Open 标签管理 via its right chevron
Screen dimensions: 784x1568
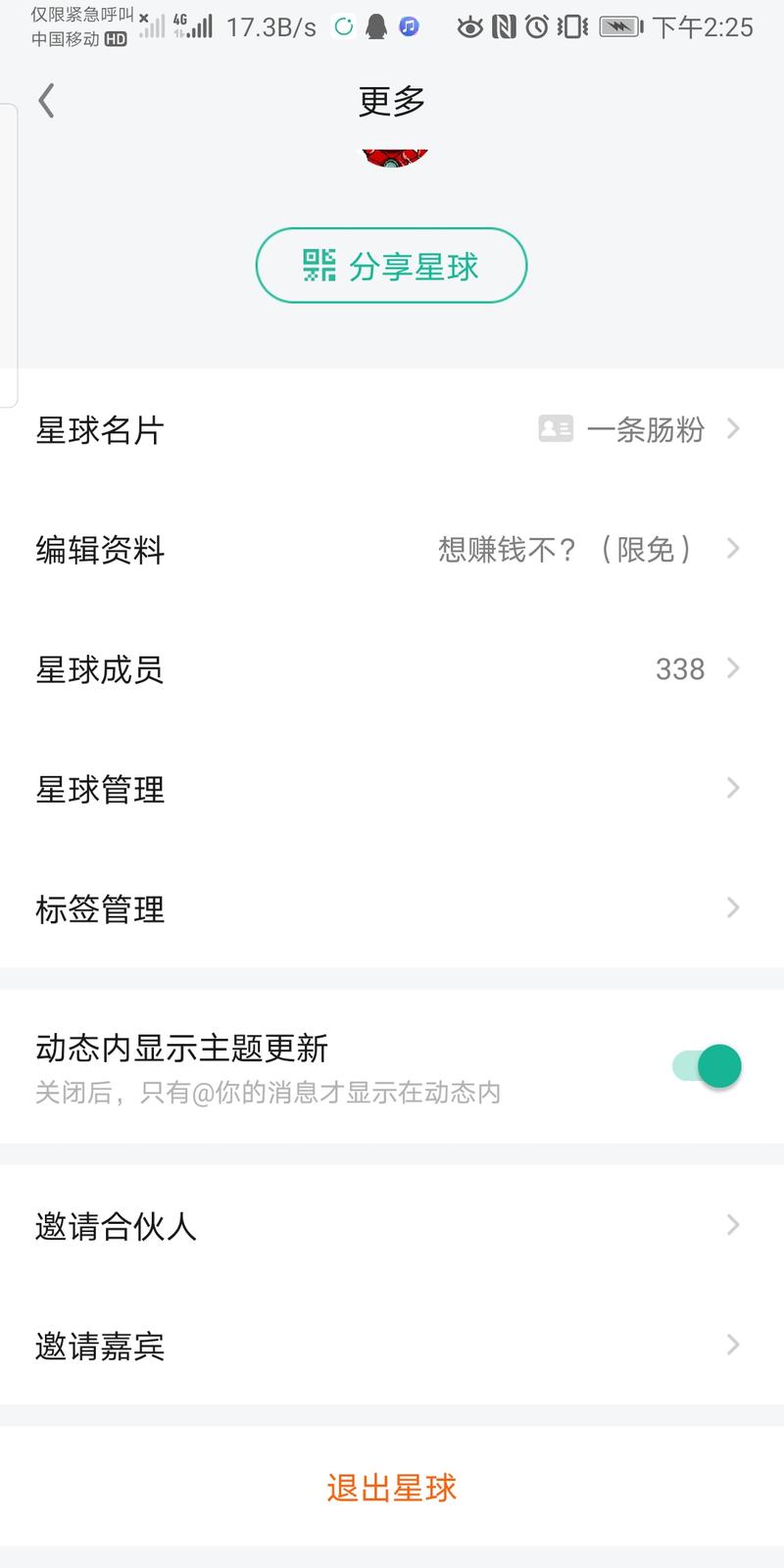coord(733,907)
